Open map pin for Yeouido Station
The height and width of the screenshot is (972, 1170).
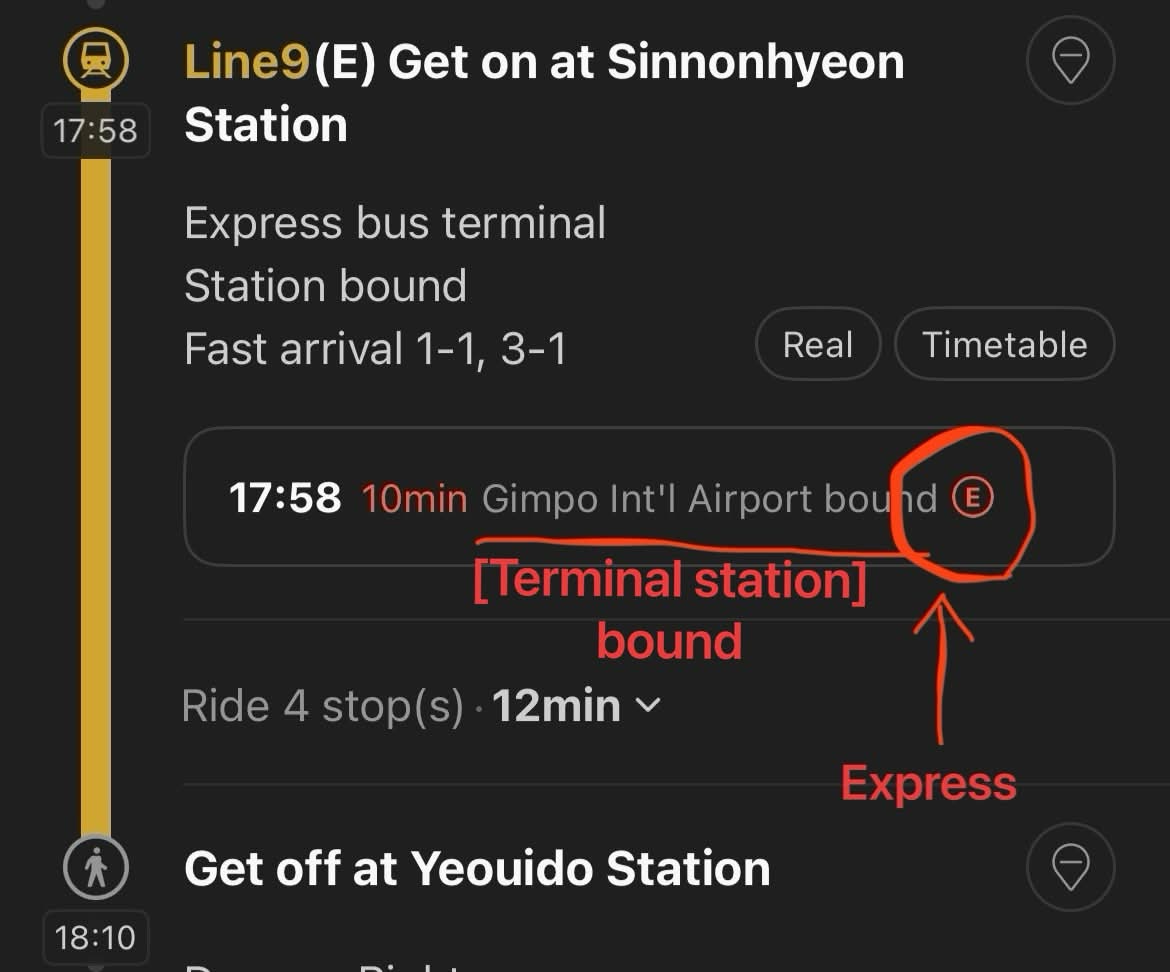coord(1070,867)
